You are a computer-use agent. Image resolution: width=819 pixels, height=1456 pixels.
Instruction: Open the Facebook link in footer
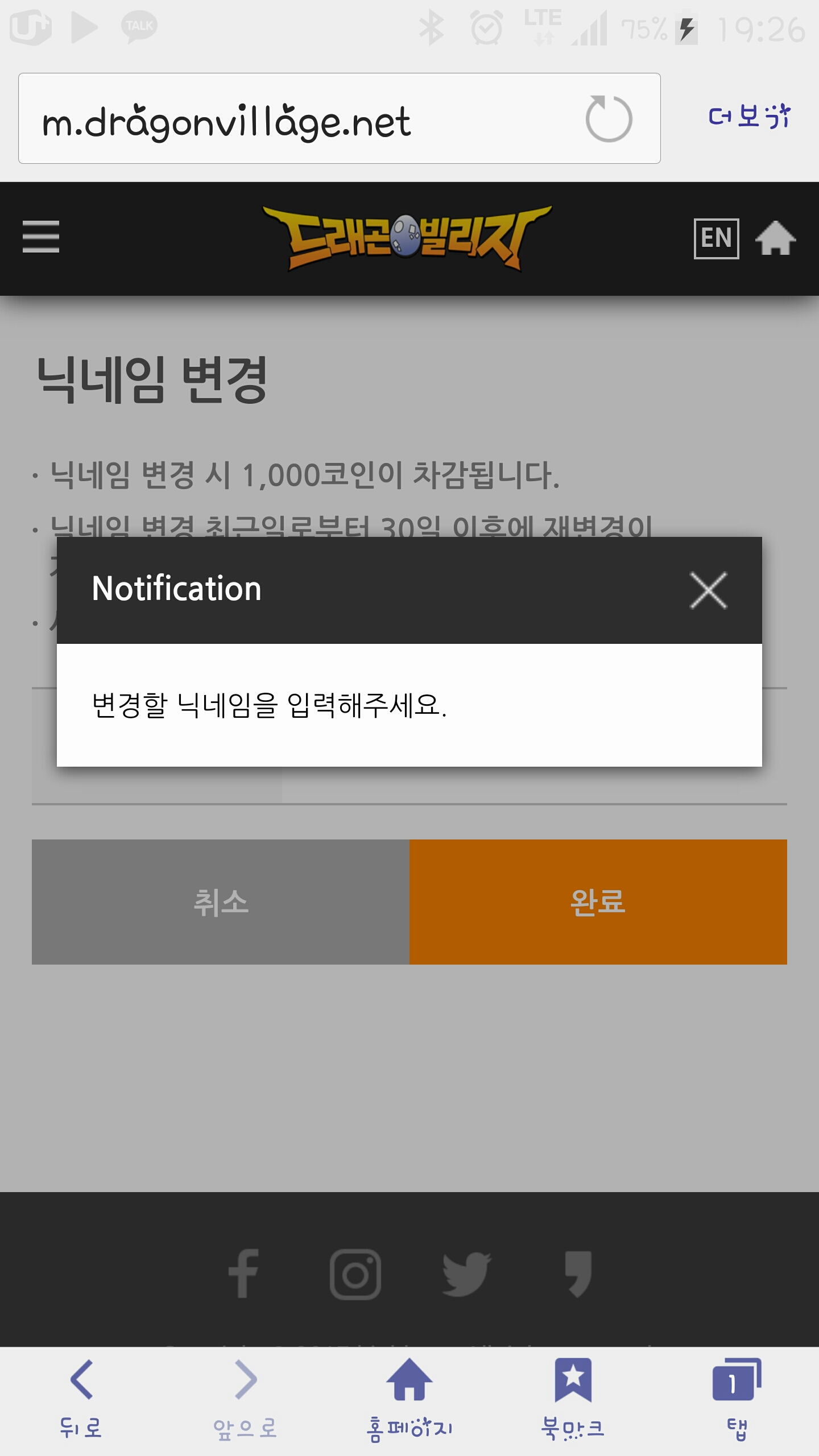(x=243, y=1274)
